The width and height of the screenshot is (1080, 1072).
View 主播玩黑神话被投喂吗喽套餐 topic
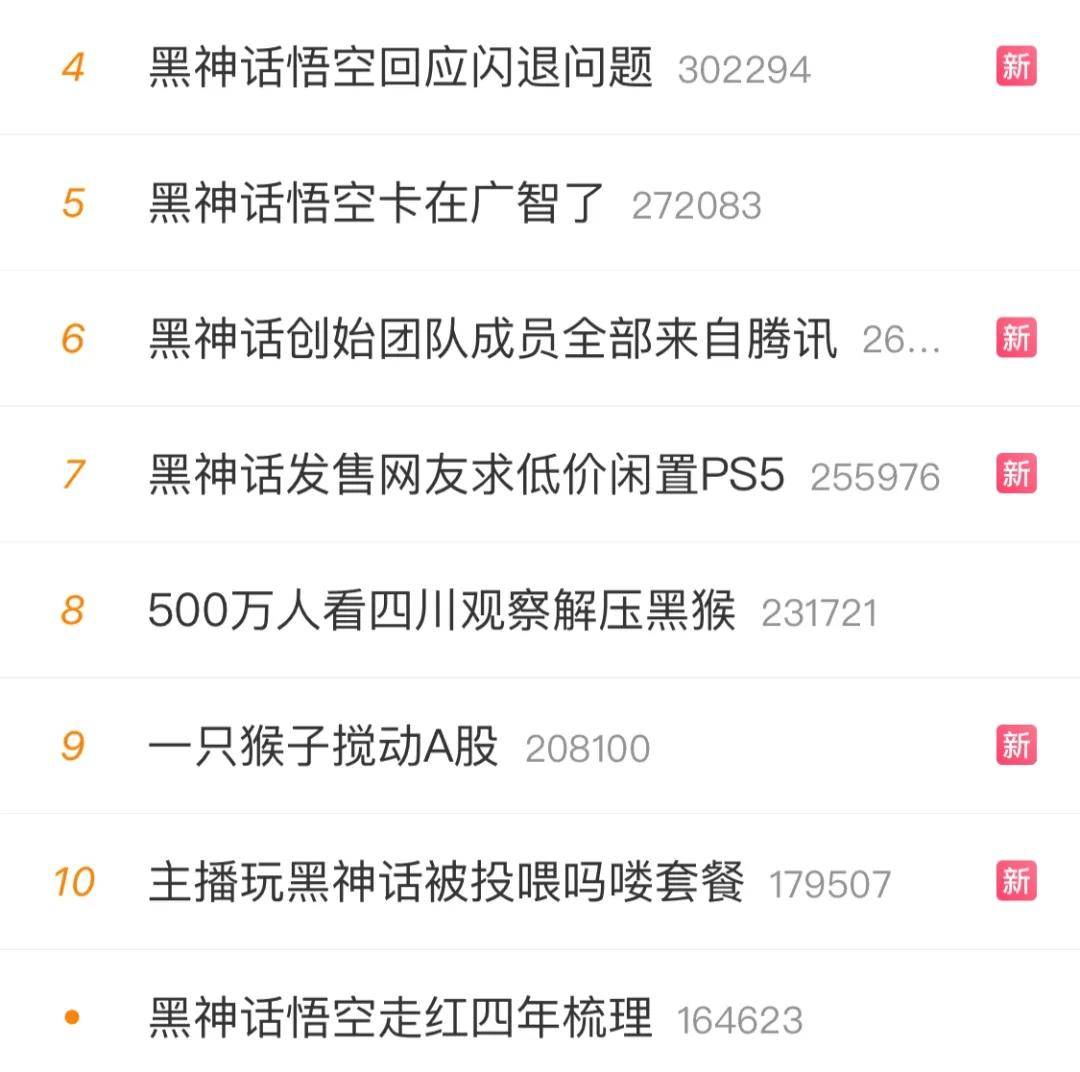446,882
